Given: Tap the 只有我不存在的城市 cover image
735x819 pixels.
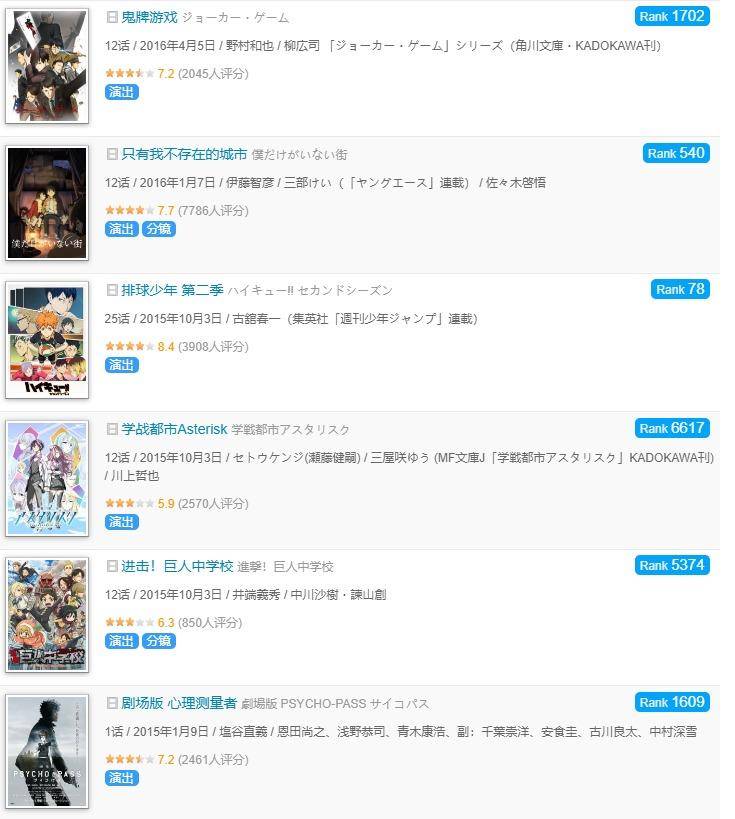Looking at the screenshot, I should tap(47, 203).
